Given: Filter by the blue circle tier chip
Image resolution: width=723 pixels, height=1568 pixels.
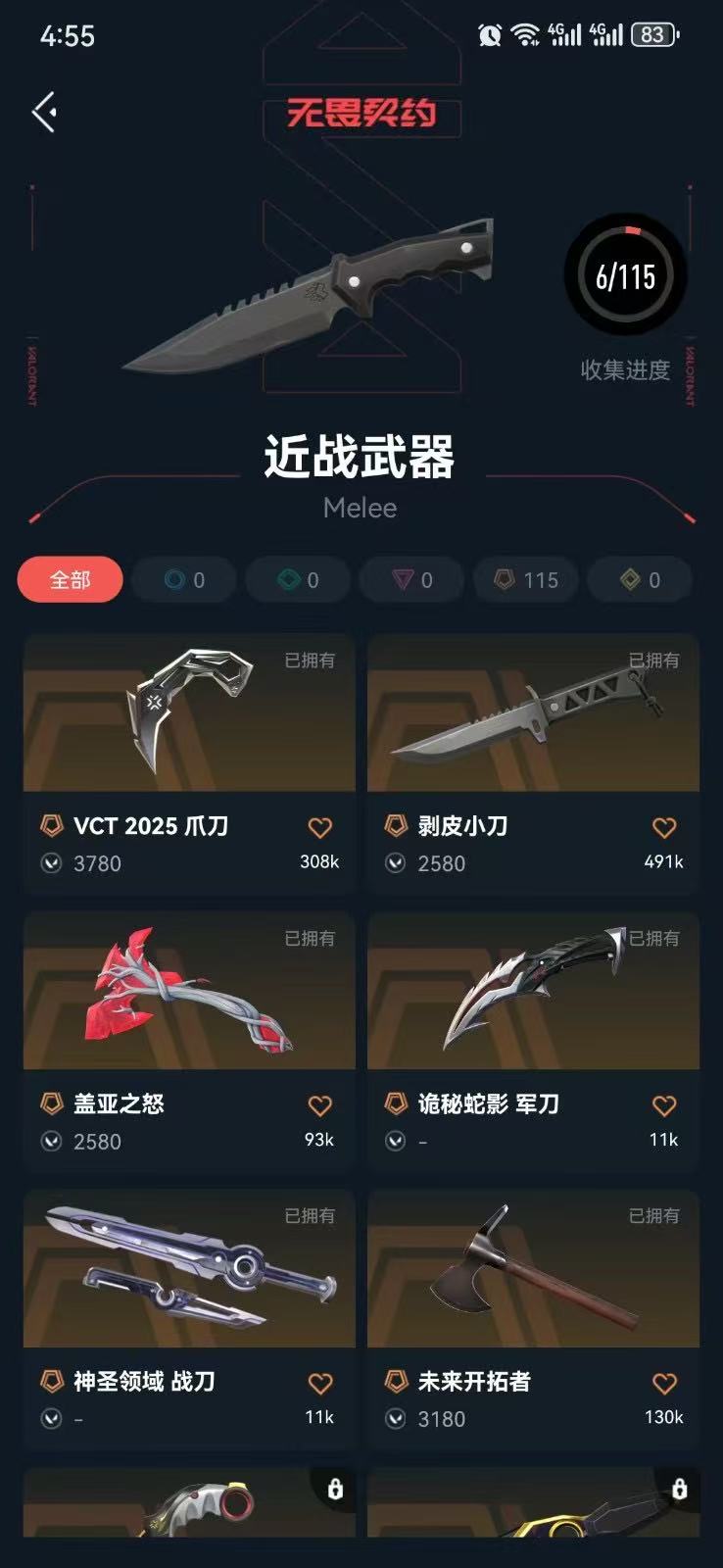Looking at the screenshot, I should [x=184, y=580].
